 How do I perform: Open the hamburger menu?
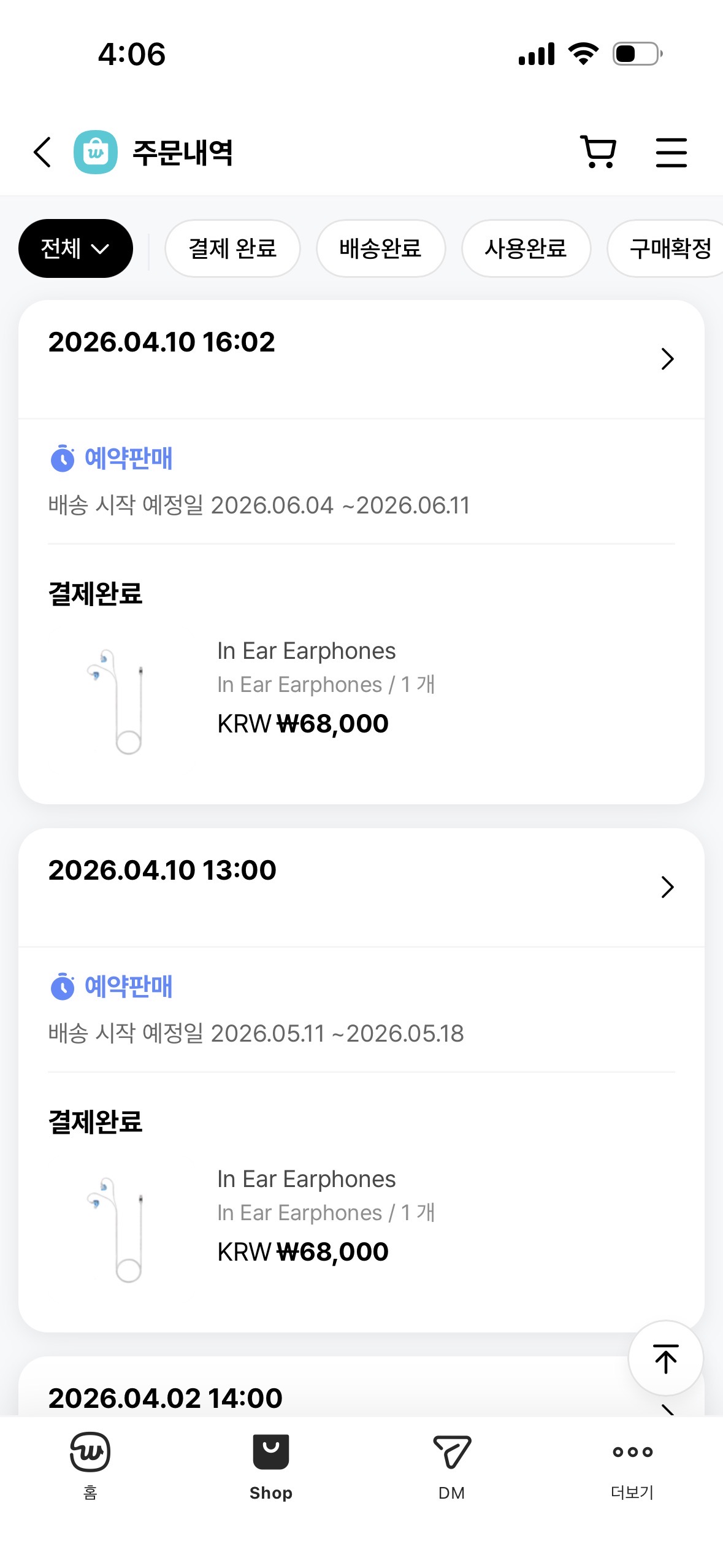pos(671,152)
